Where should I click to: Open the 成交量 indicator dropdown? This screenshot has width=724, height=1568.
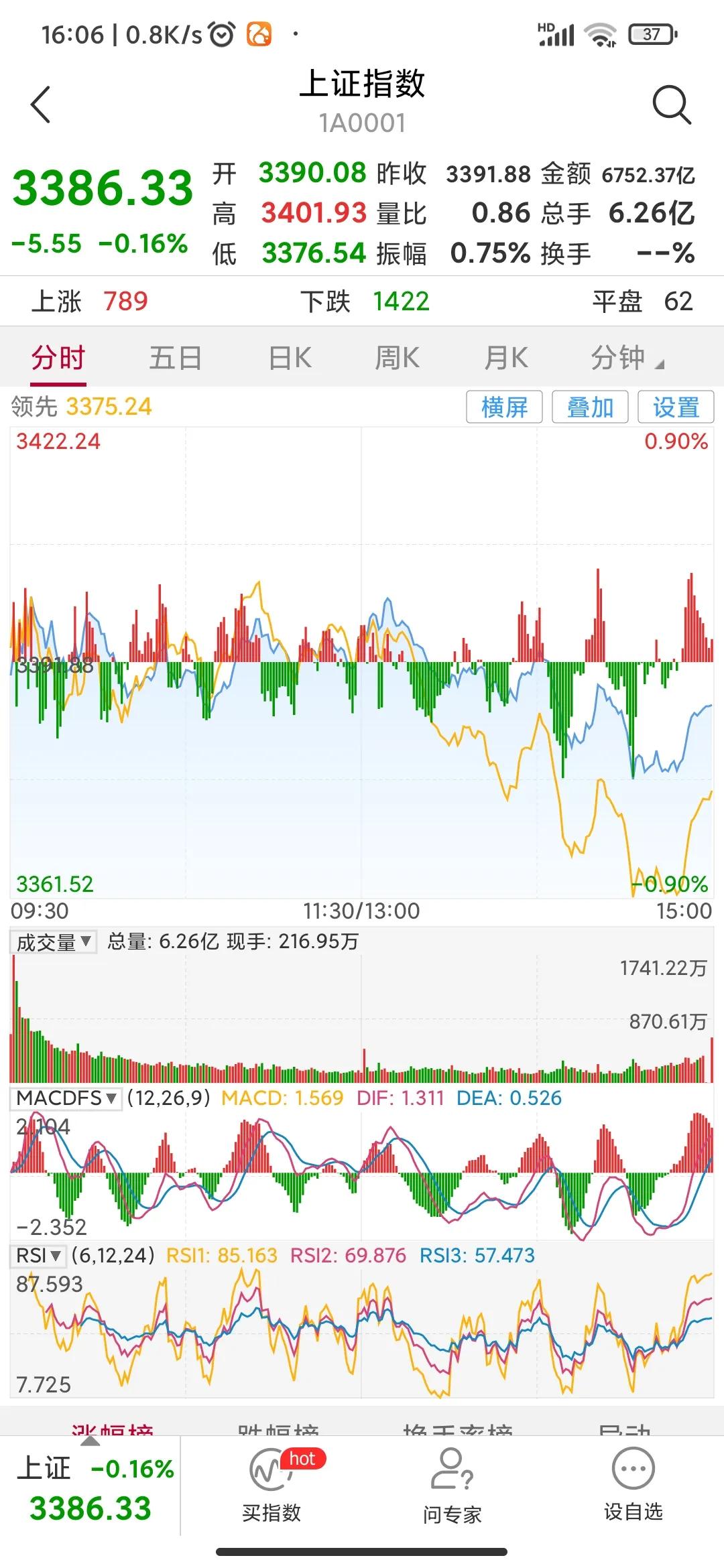[54, 942]
